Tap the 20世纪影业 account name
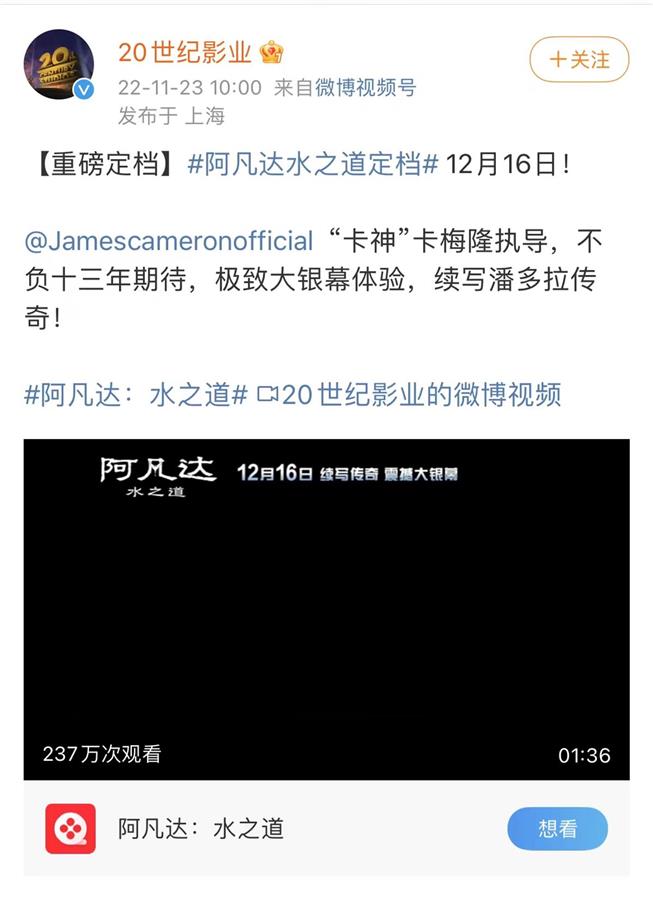 185,52
